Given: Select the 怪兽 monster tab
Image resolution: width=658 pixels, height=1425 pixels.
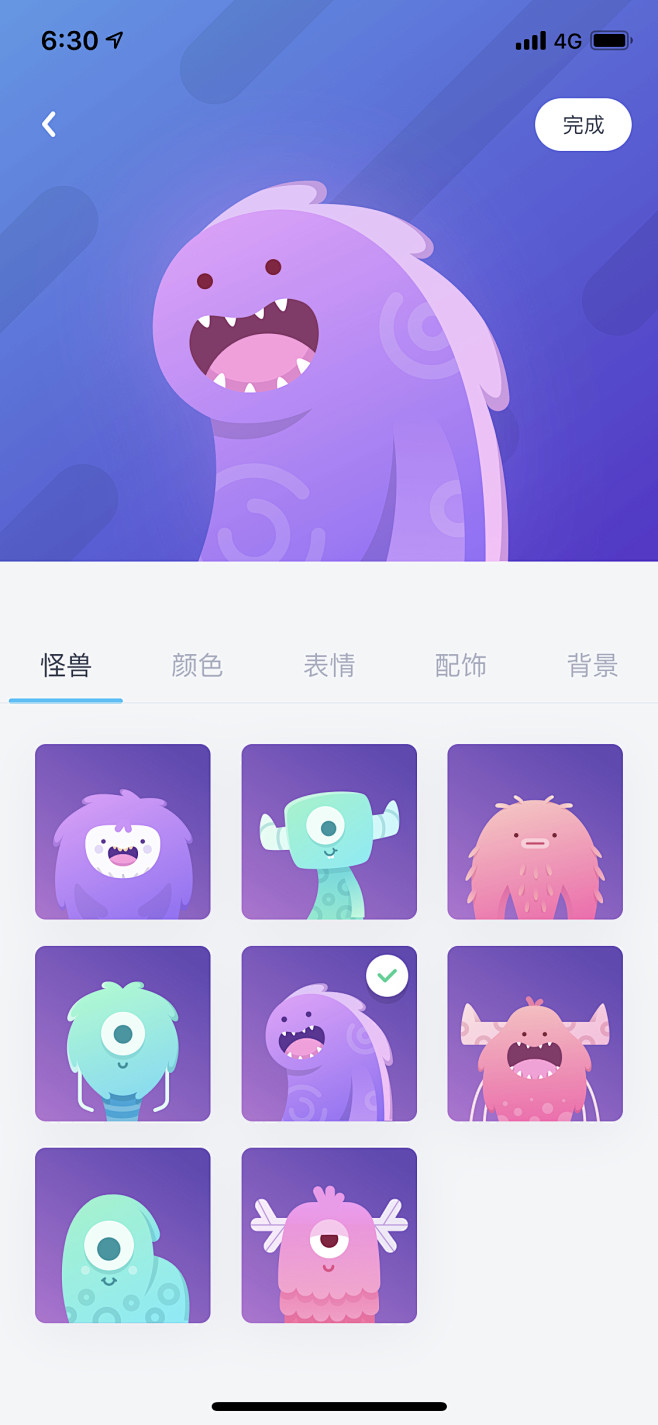Looking at the screenshot, I should (66, 665).
